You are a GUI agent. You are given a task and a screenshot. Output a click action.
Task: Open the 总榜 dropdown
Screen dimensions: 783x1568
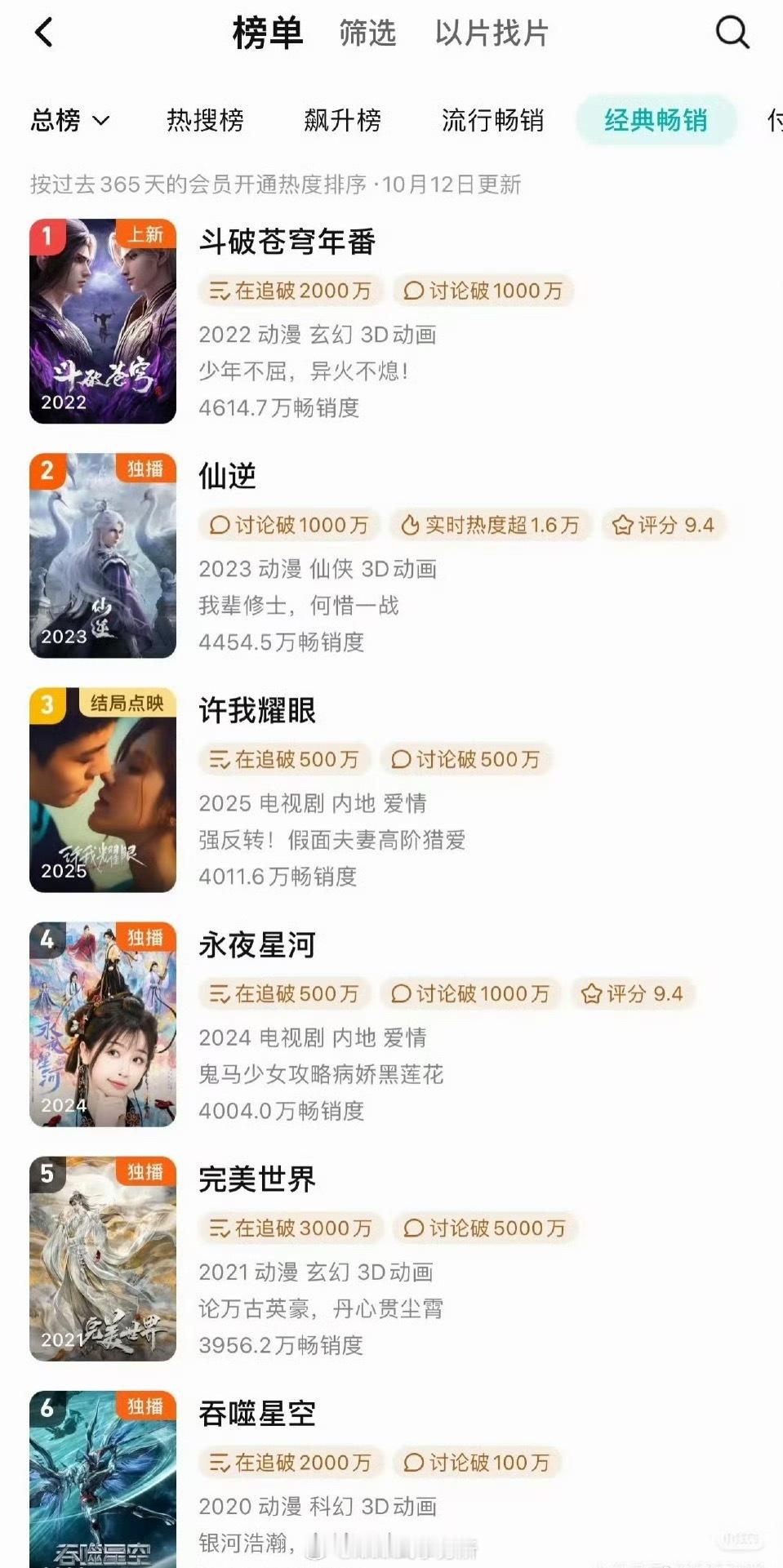69,120
